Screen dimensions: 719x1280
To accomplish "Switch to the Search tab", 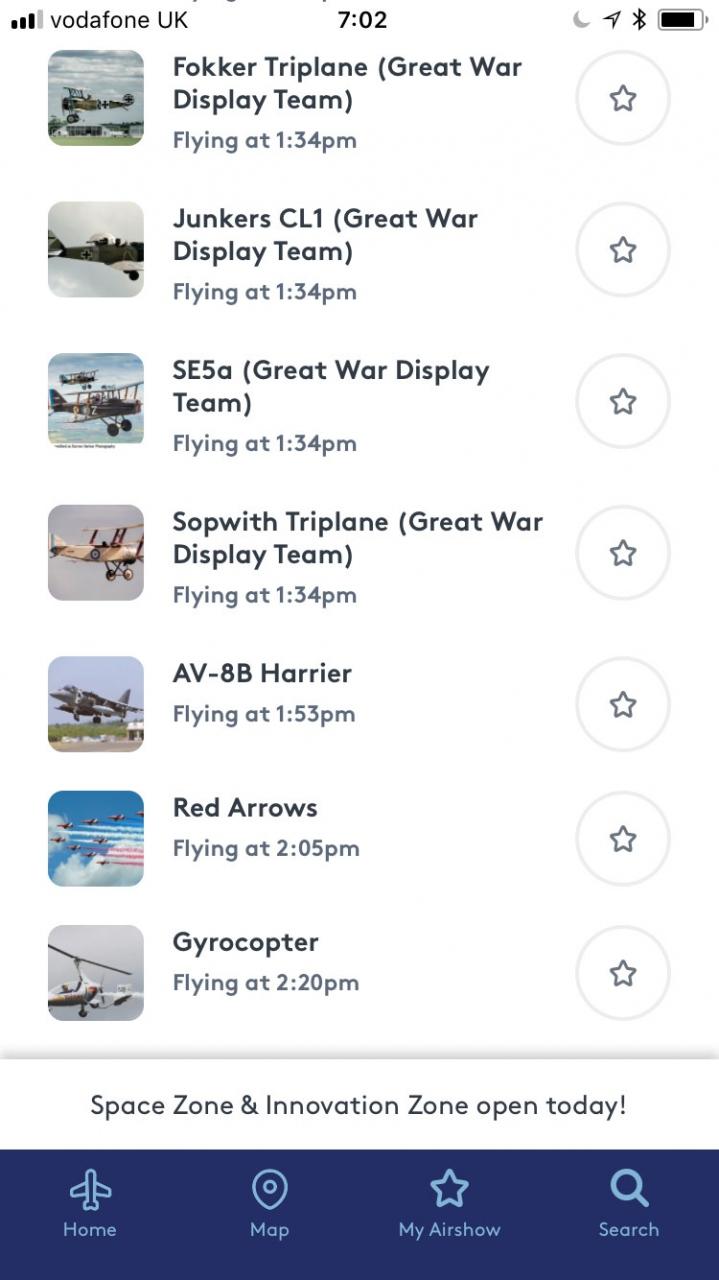I will click(x=629, y=1205).
